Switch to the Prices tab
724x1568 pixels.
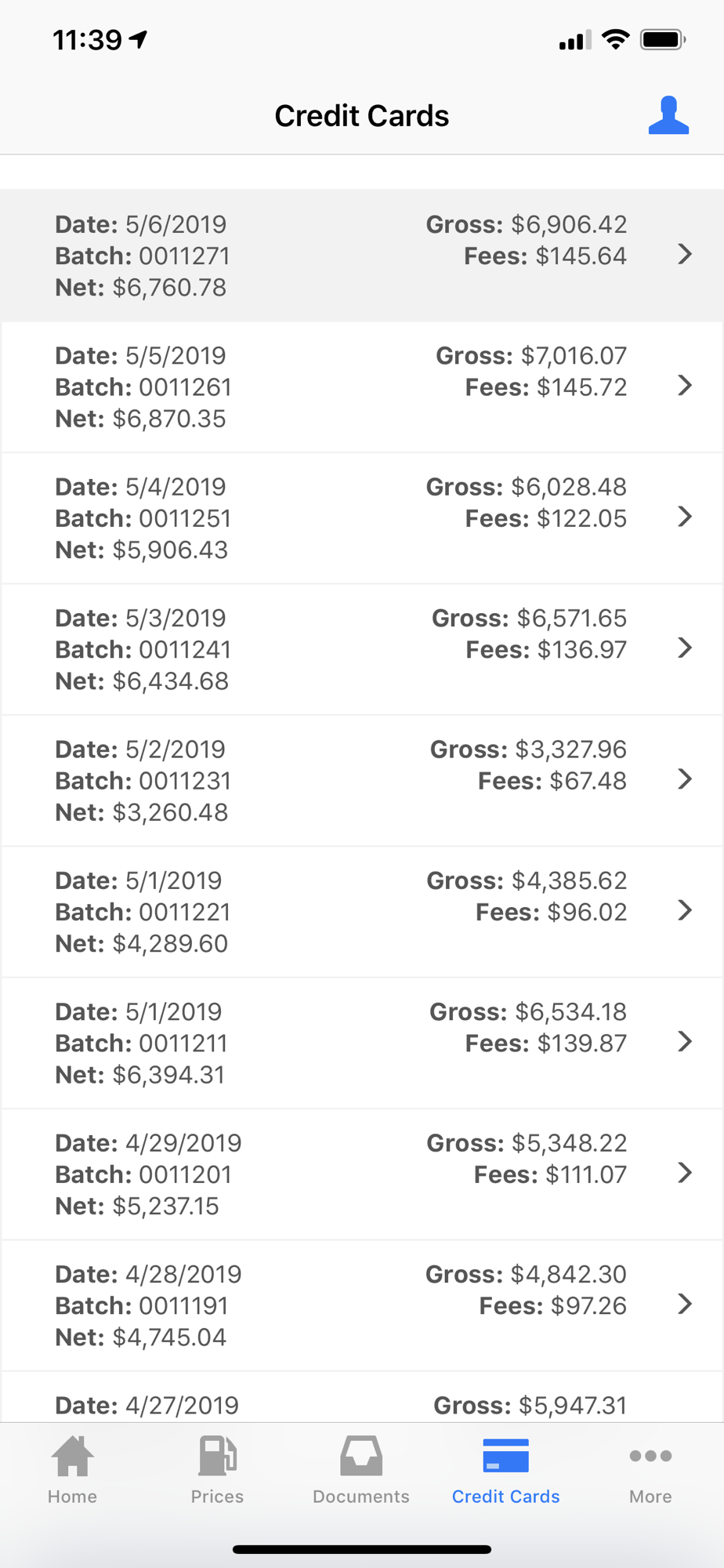click(217, 1470)
